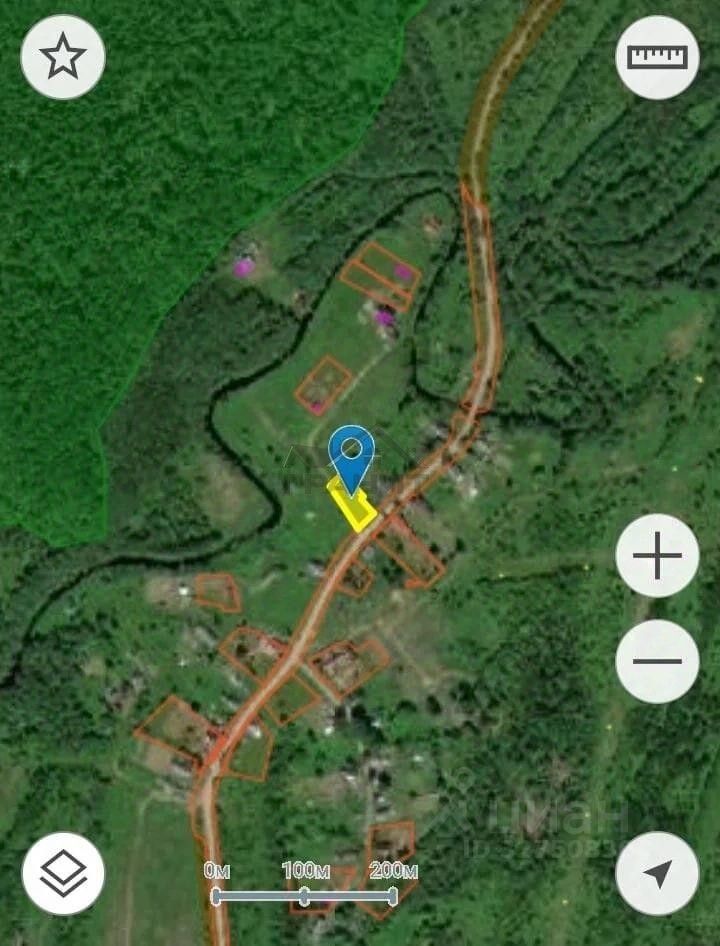Open the map layers selector
720x946 pixels.
pyautogui.click(x=63, y=873)
